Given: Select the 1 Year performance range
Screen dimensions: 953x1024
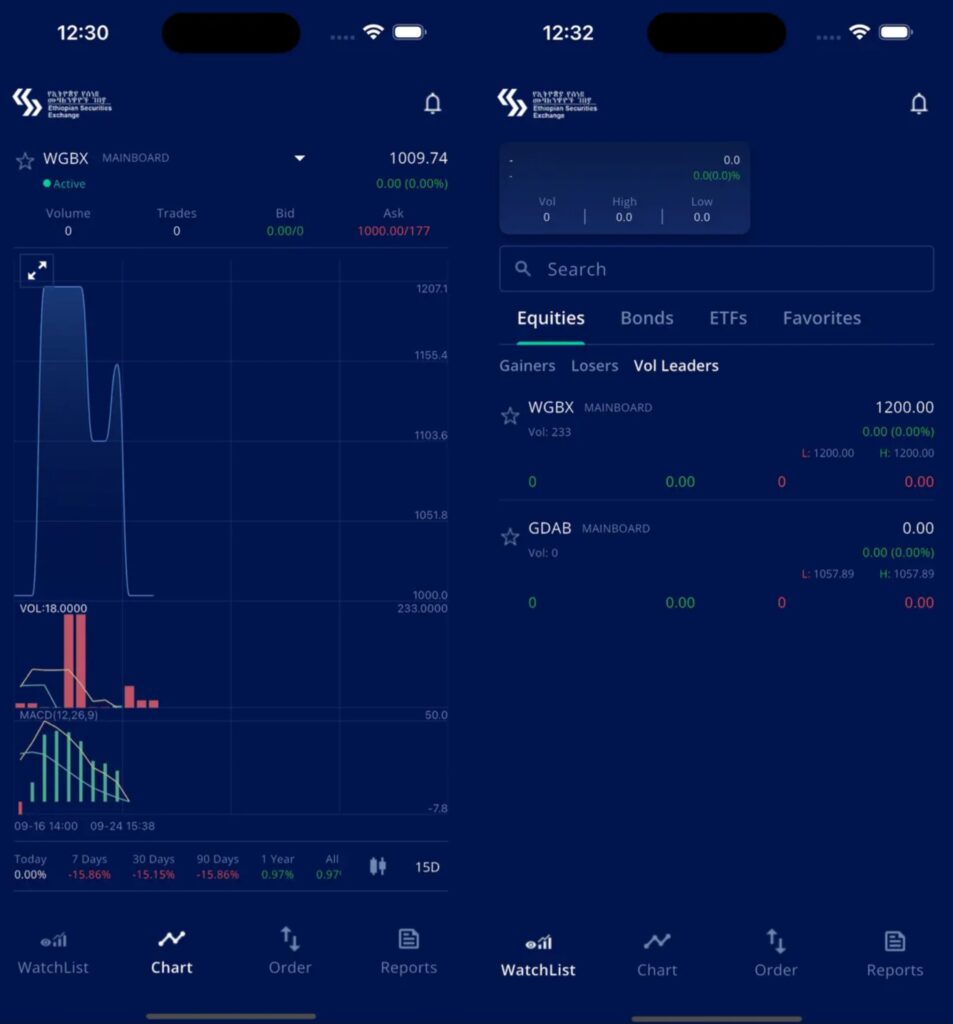Looking at the screenshot, I should (x=277, y=866).
